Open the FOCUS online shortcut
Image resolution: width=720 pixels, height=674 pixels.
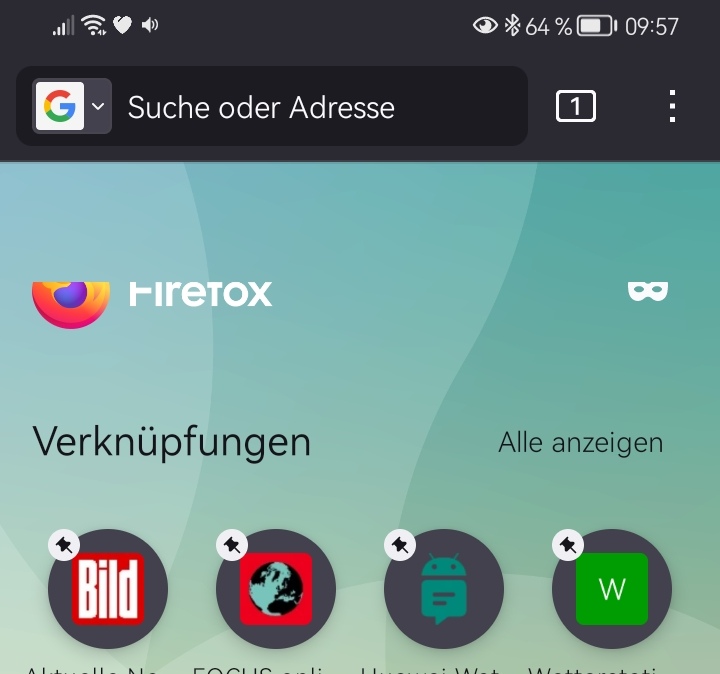[276, 589]
